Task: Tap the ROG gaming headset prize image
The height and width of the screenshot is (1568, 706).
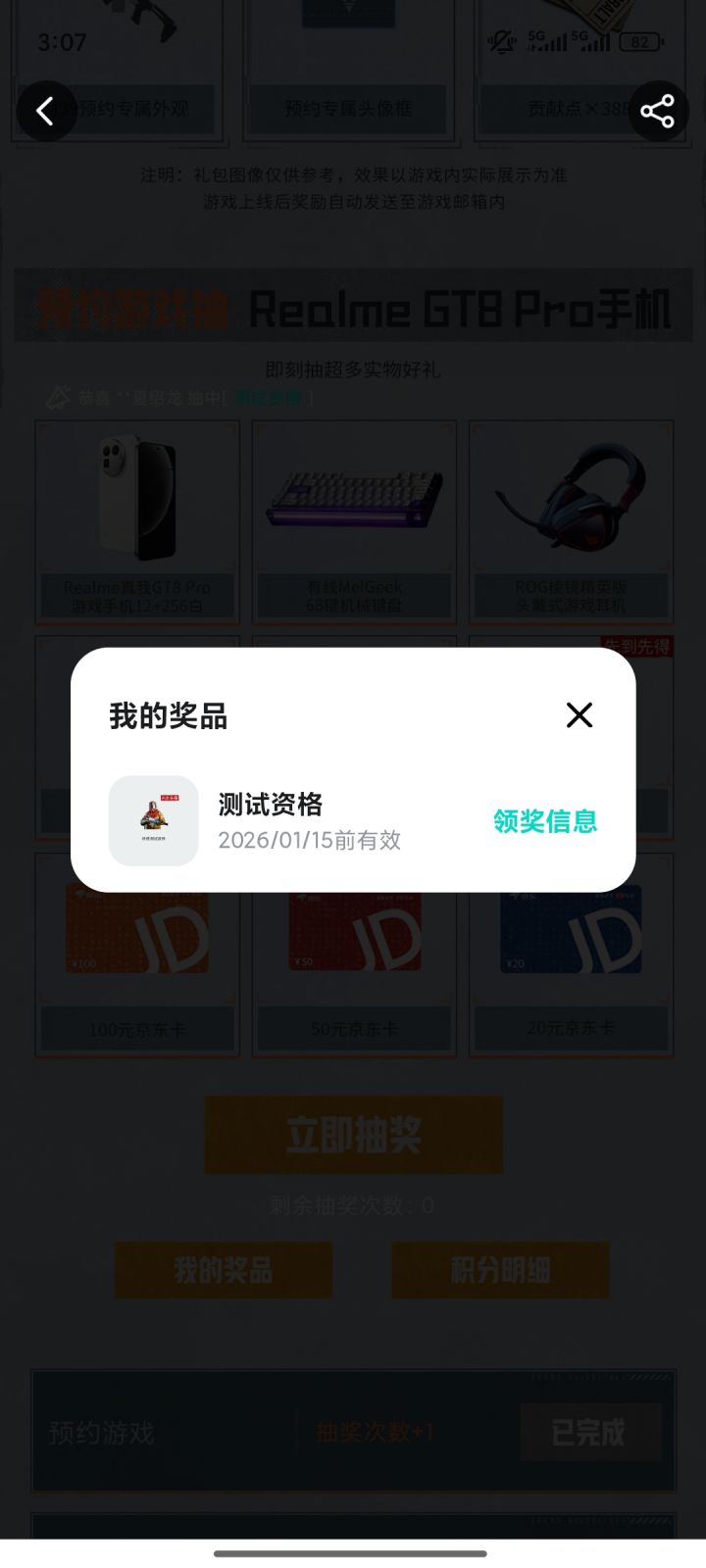Action: point(571,500)
